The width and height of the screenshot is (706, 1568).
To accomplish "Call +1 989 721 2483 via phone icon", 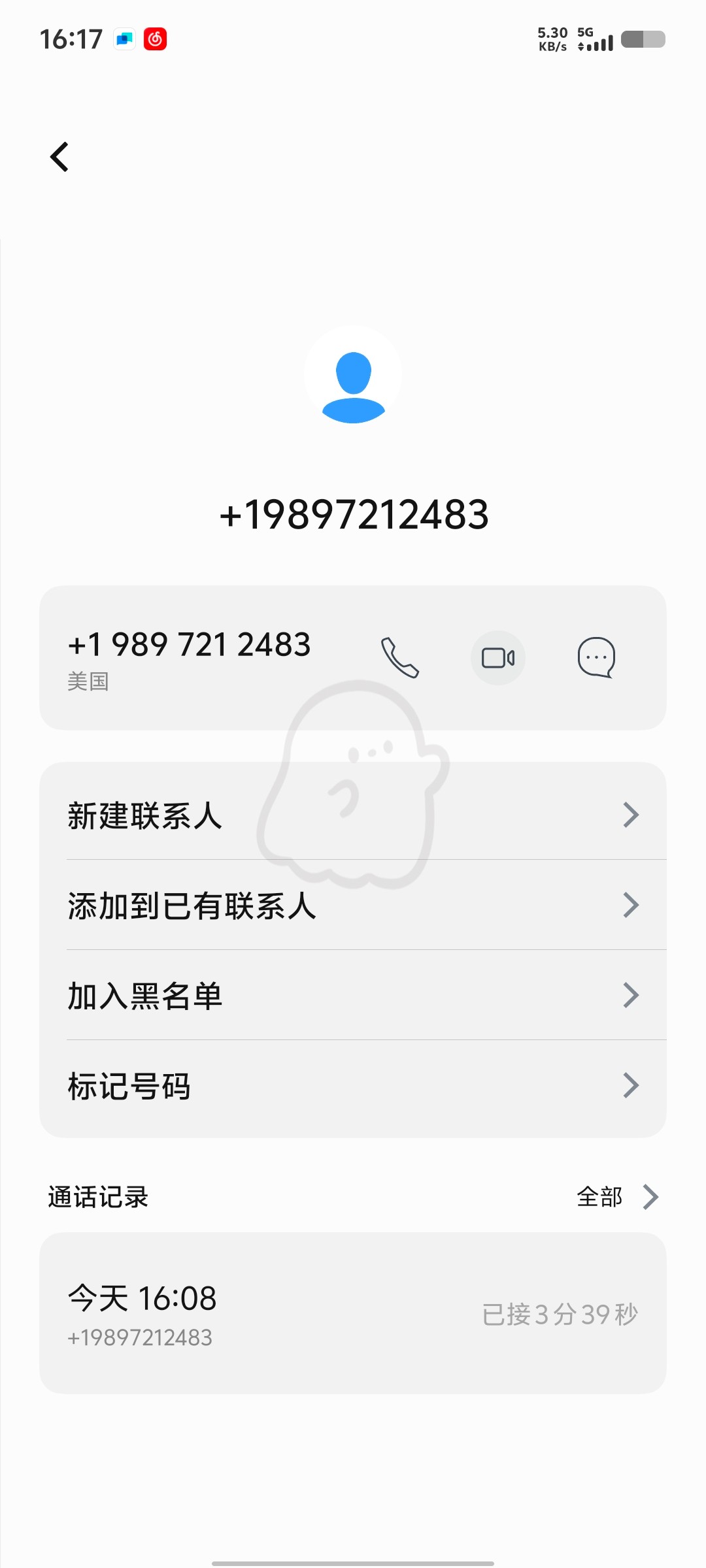I will click(399, 657).
